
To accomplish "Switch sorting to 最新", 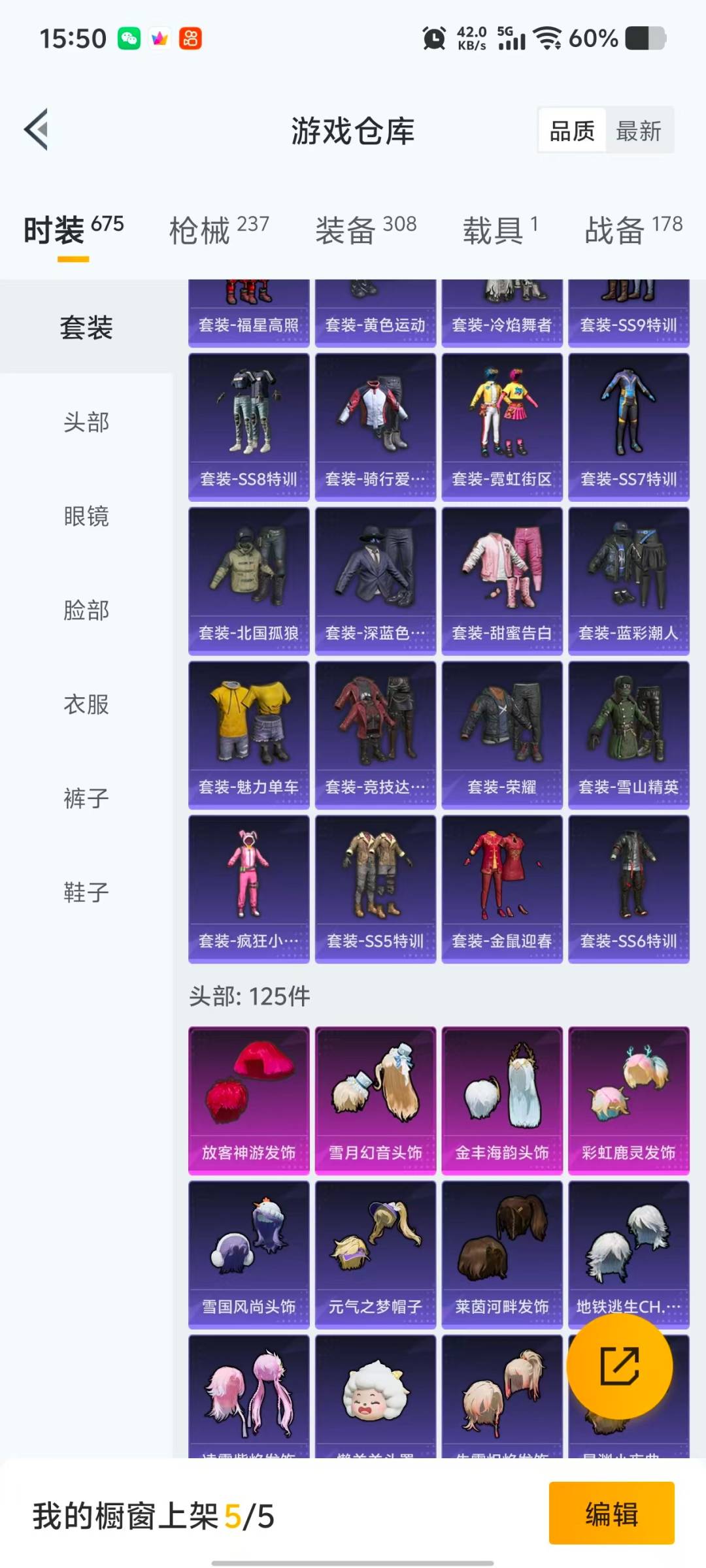I will (x=639, y=131).
